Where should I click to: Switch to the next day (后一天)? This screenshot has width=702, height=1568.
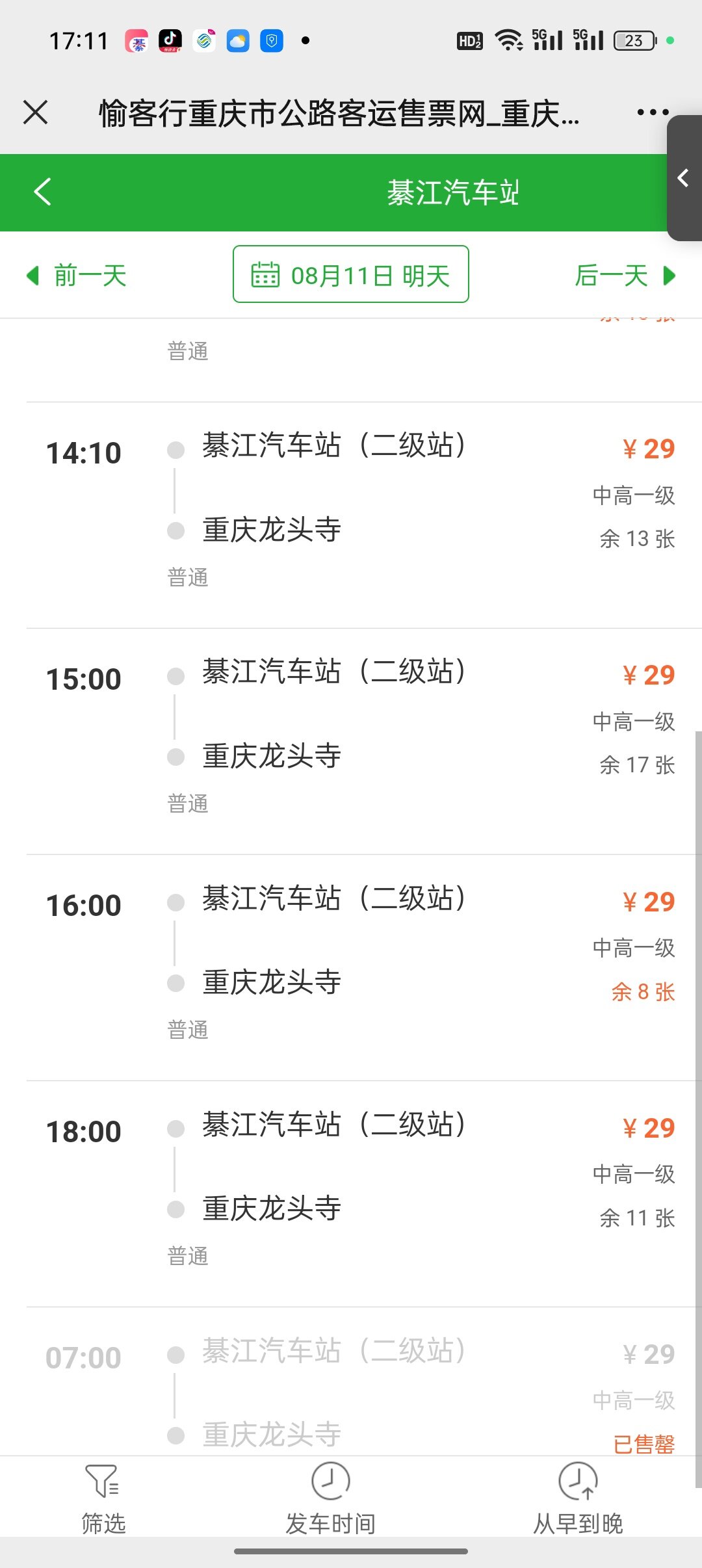[x=624, y=276]
